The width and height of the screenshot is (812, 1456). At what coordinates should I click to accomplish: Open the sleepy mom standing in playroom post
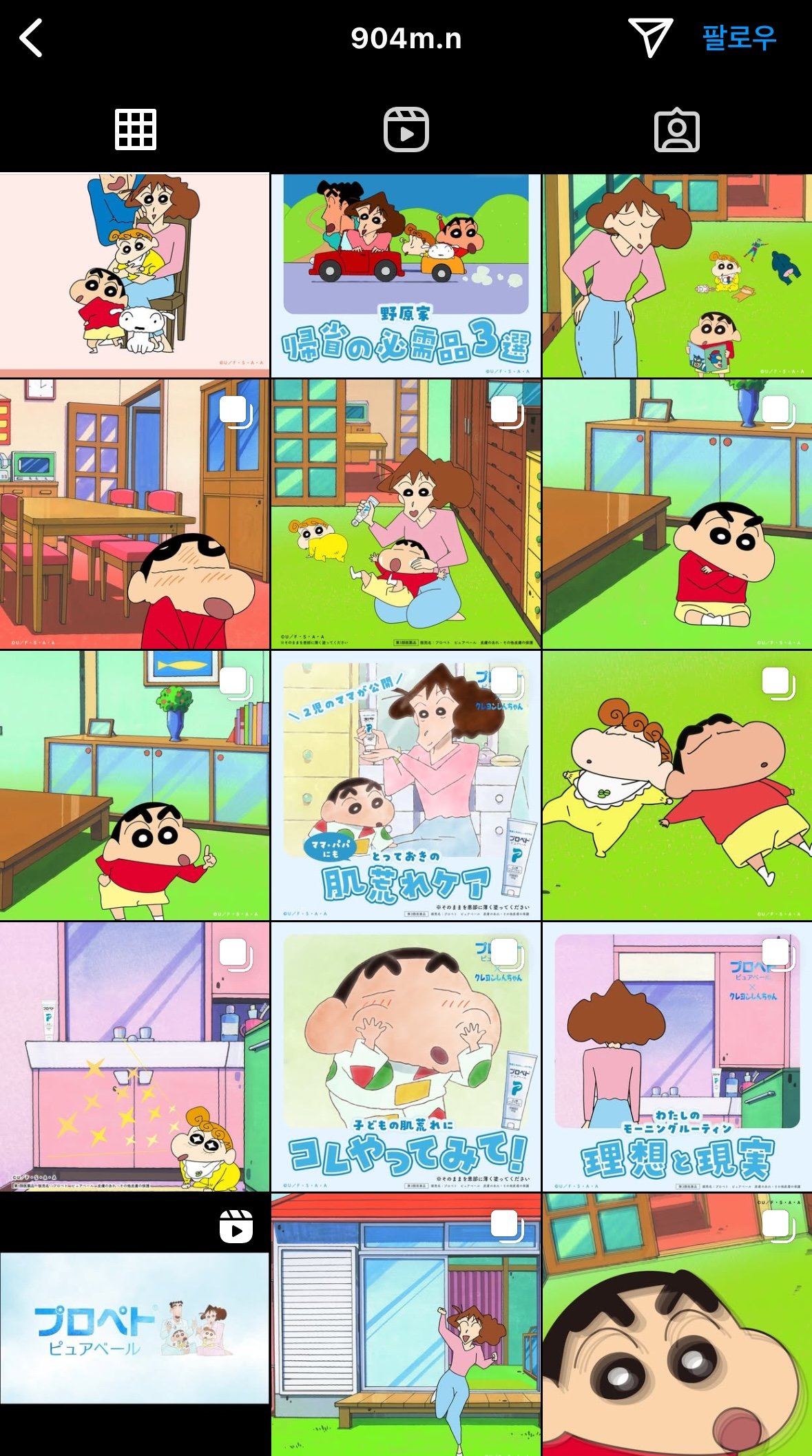tap(677, 275)
